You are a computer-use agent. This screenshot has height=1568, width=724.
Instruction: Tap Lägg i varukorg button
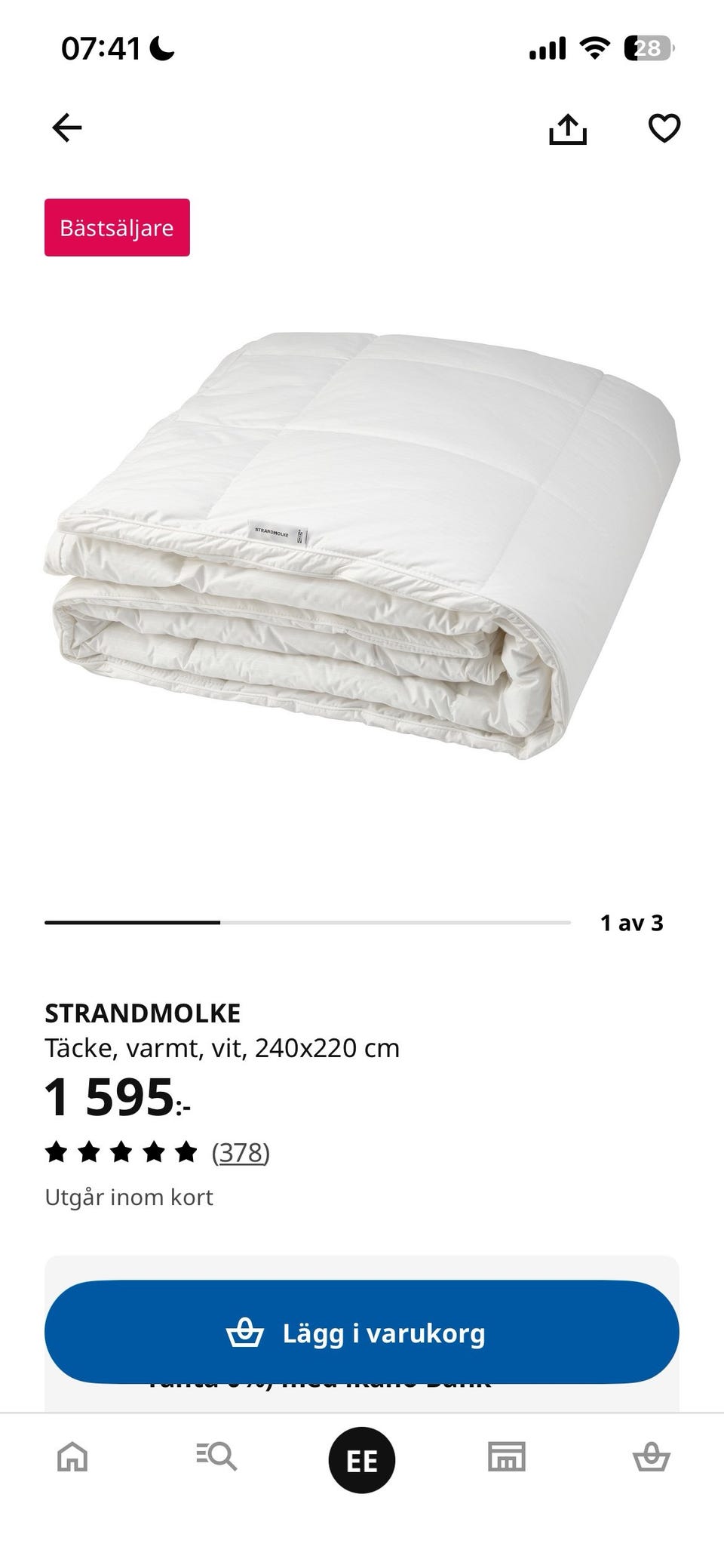tap(362, 1333)
